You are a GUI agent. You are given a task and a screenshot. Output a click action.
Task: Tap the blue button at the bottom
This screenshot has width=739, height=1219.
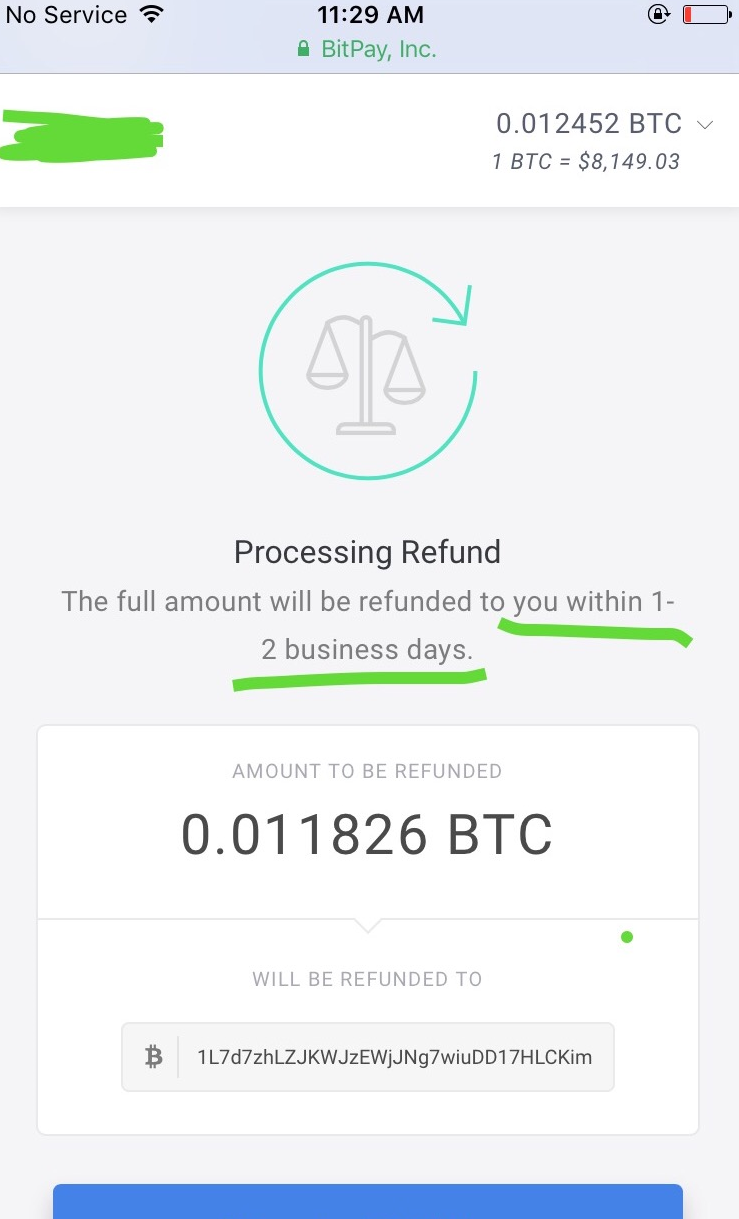pos(368,1201)
